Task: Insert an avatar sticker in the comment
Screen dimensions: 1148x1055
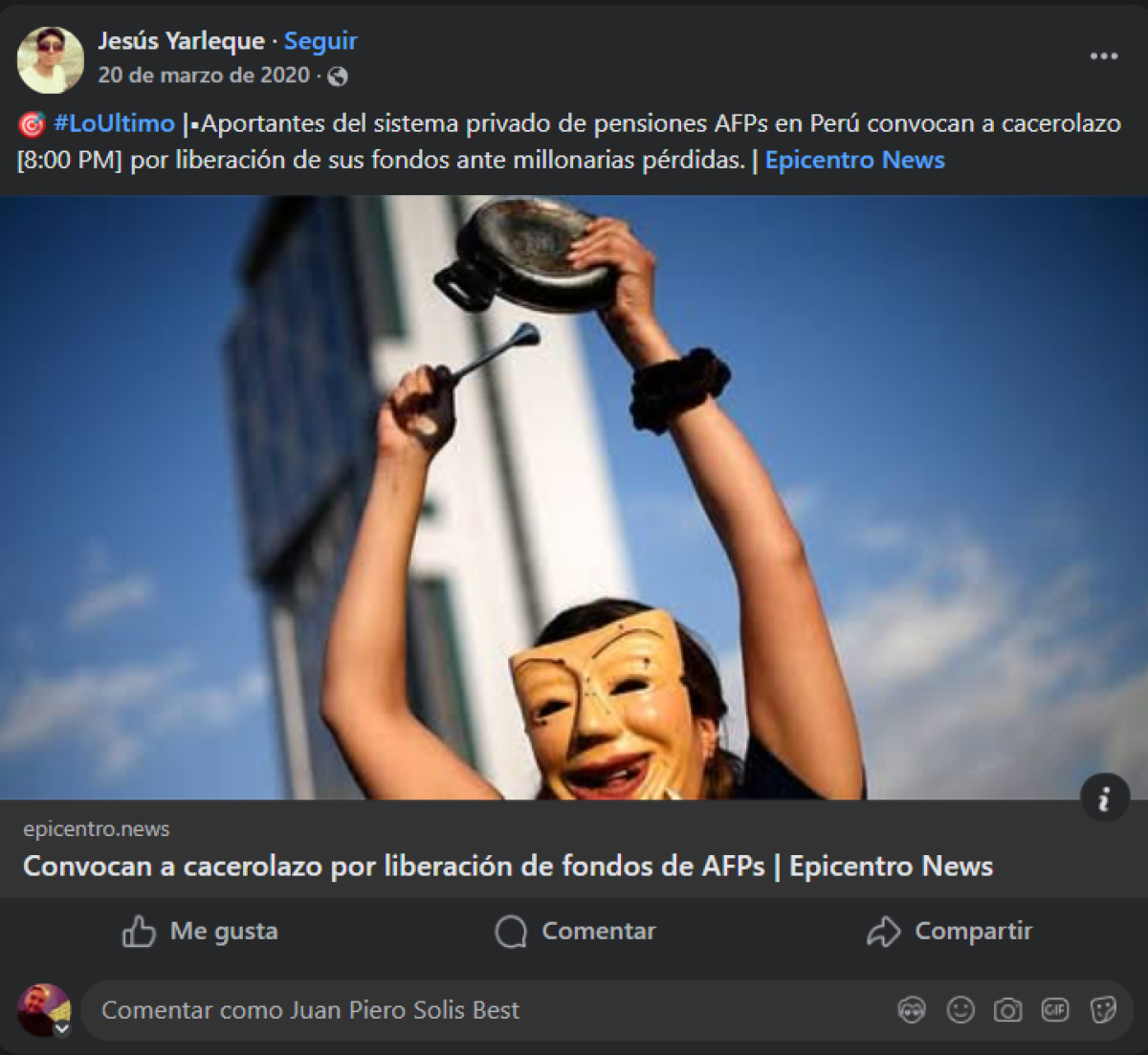Action: [x=912, y=1010]
